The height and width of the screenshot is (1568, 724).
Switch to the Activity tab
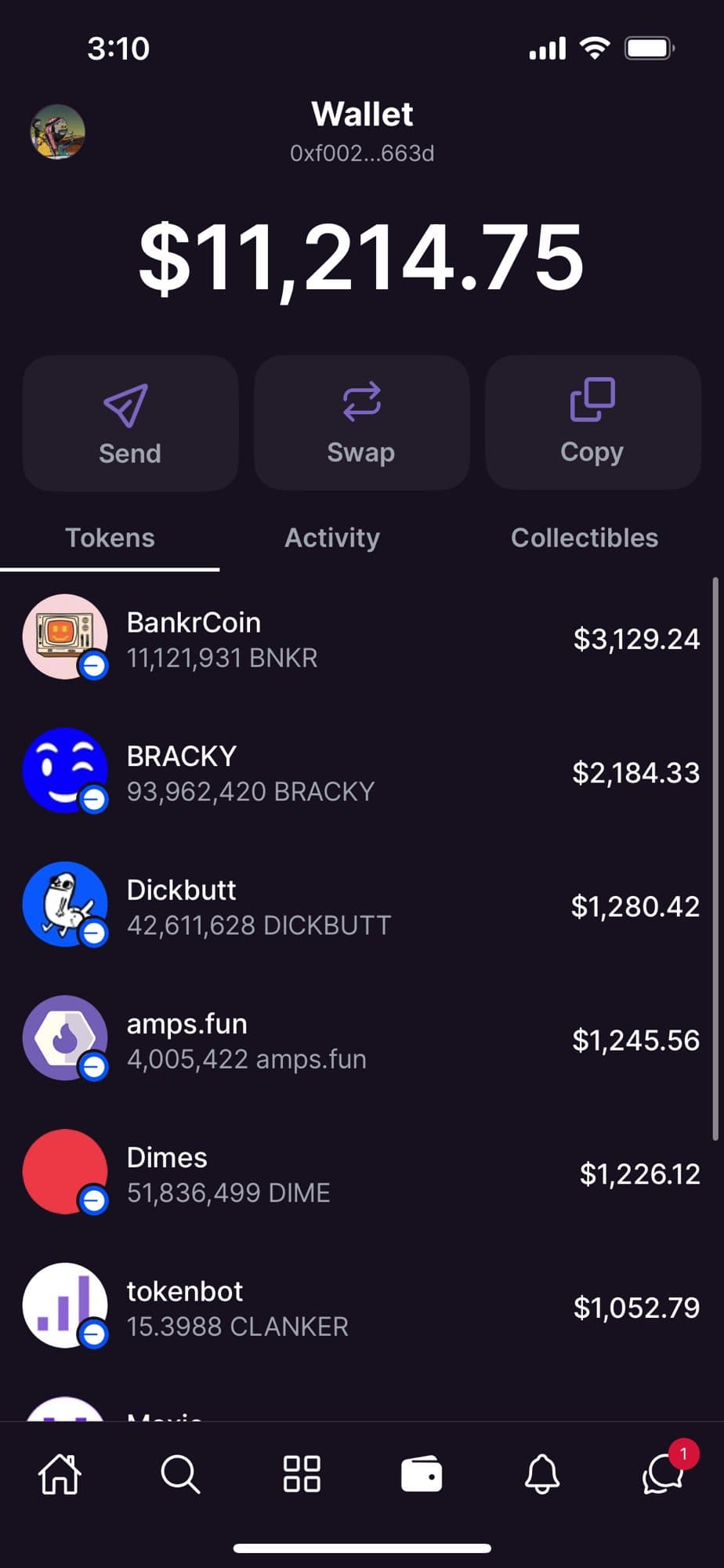coord(332,538)
